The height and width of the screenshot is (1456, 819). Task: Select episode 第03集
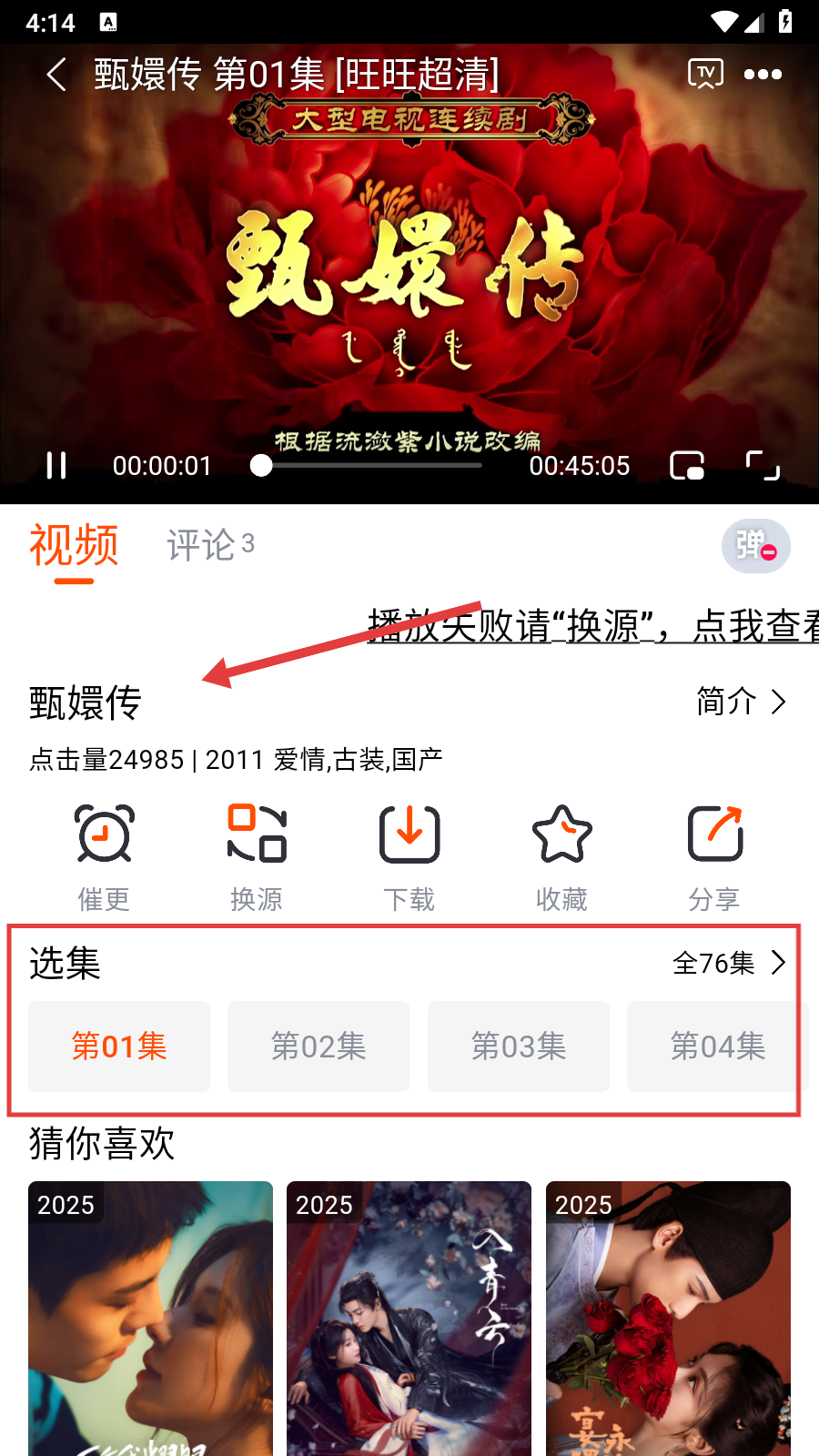coord(519,1046)
